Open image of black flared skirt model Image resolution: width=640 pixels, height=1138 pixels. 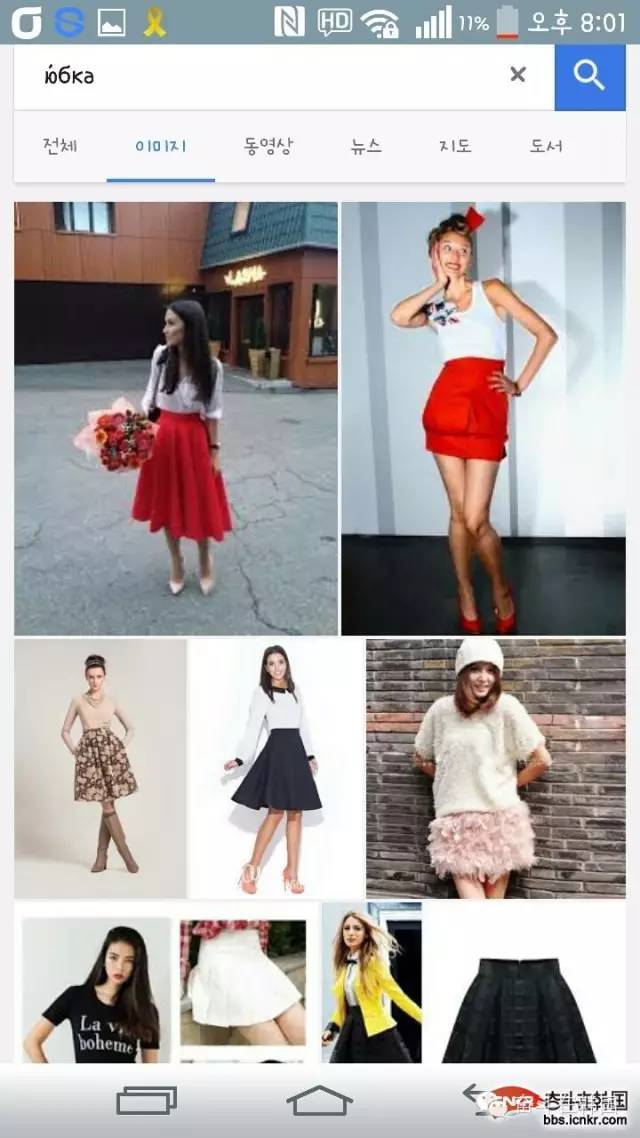276,768
